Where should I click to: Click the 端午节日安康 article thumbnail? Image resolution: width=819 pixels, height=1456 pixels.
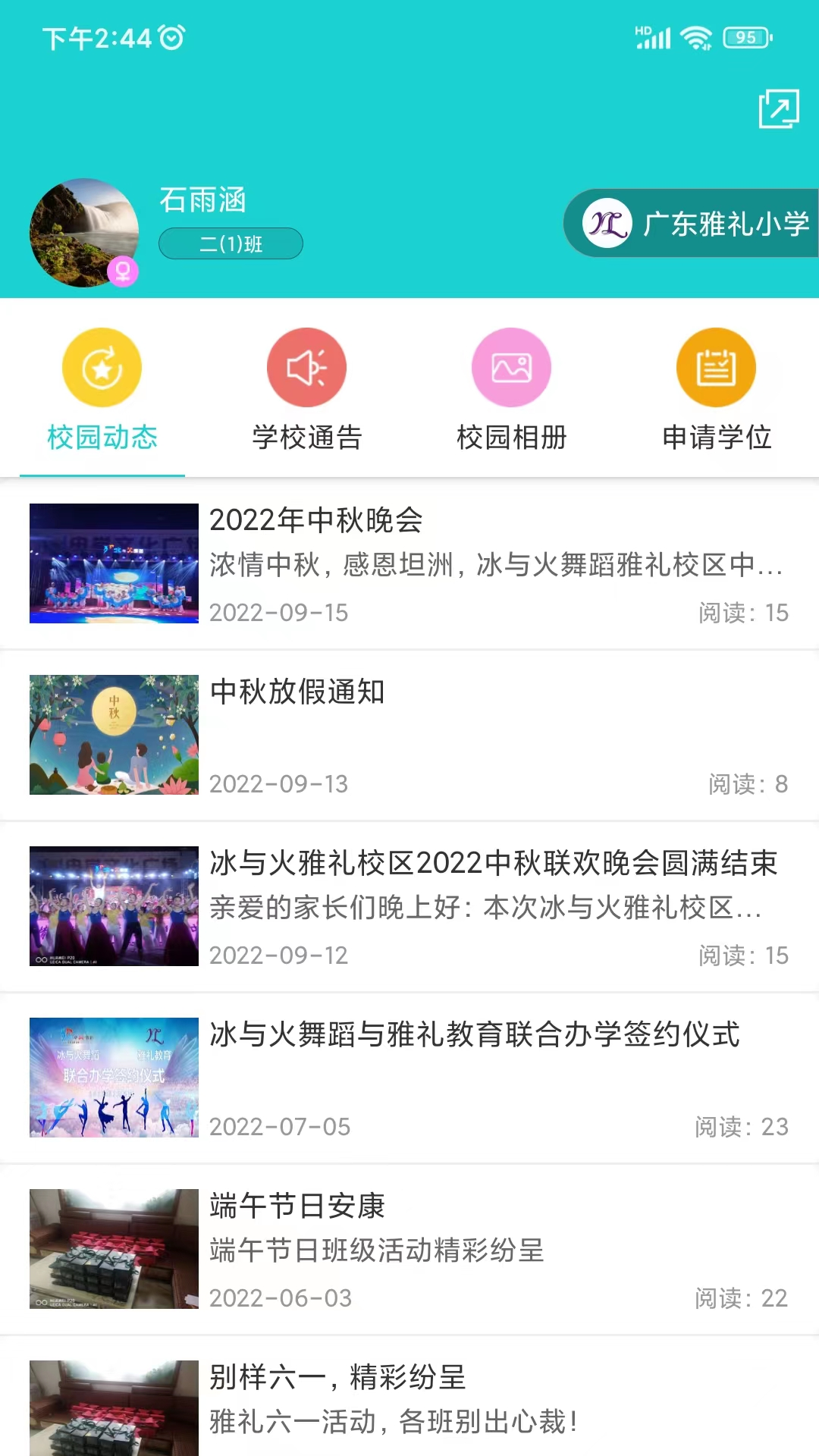tap(113, 1248)
